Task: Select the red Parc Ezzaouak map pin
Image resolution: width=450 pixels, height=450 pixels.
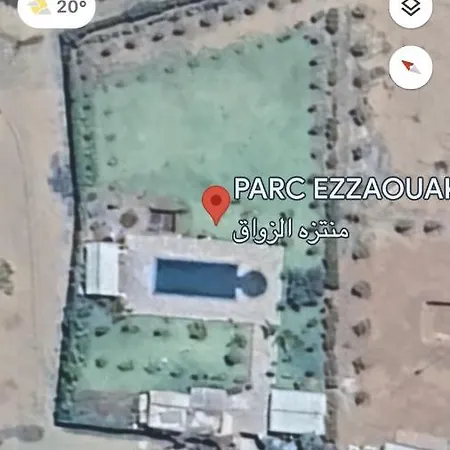Action: tap(216, 205)
